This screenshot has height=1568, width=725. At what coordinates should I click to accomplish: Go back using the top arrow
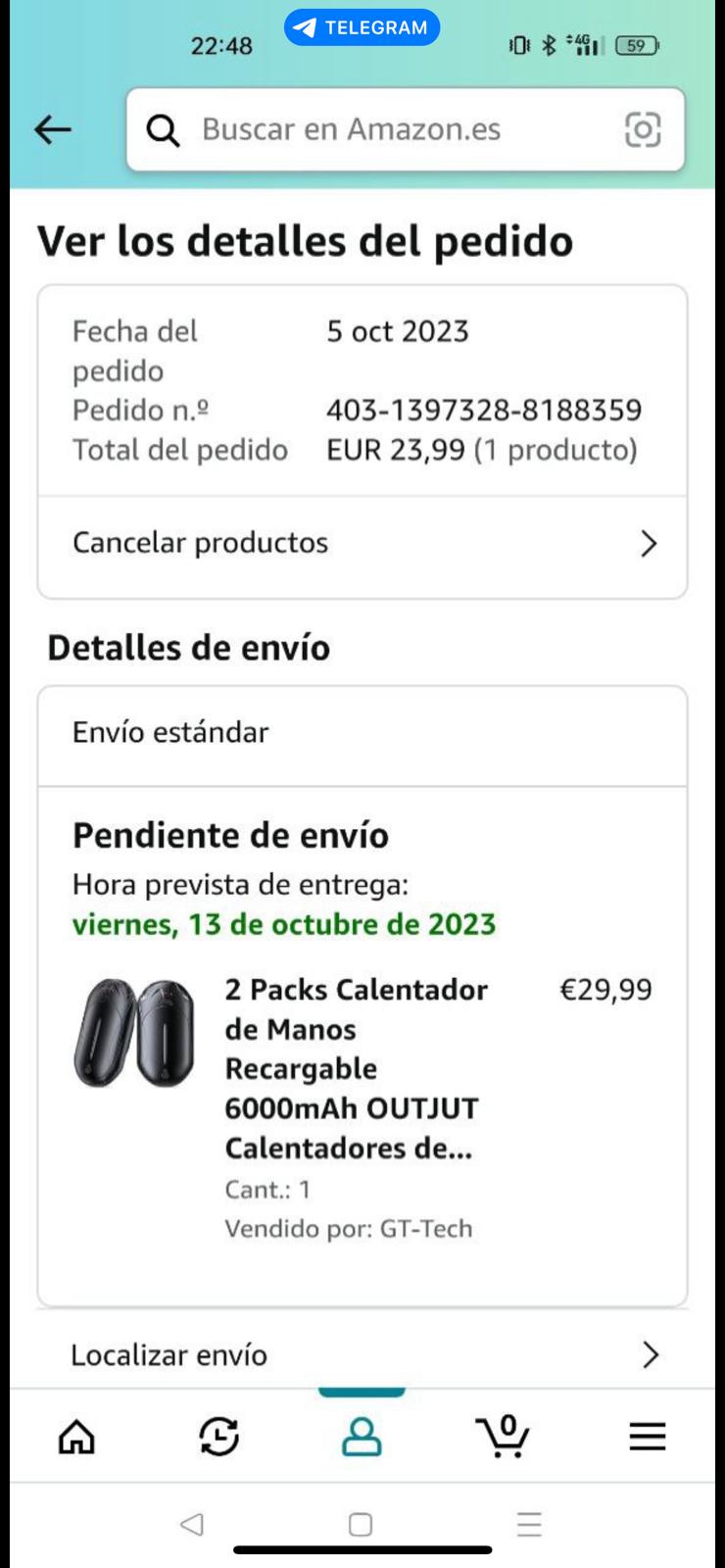point(53,129)
